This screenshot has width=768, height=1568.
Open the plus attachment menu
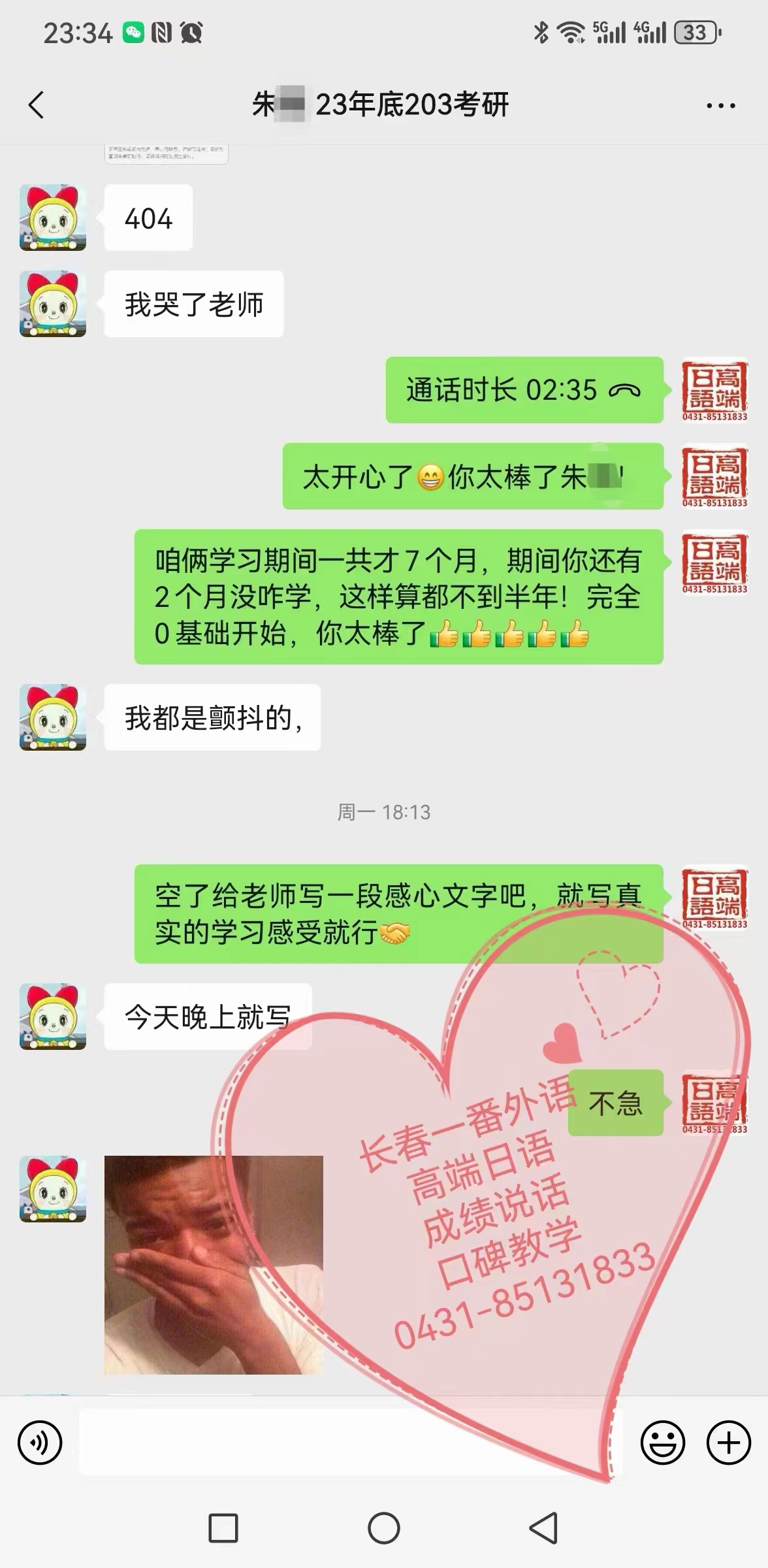tap(728, 1443)
